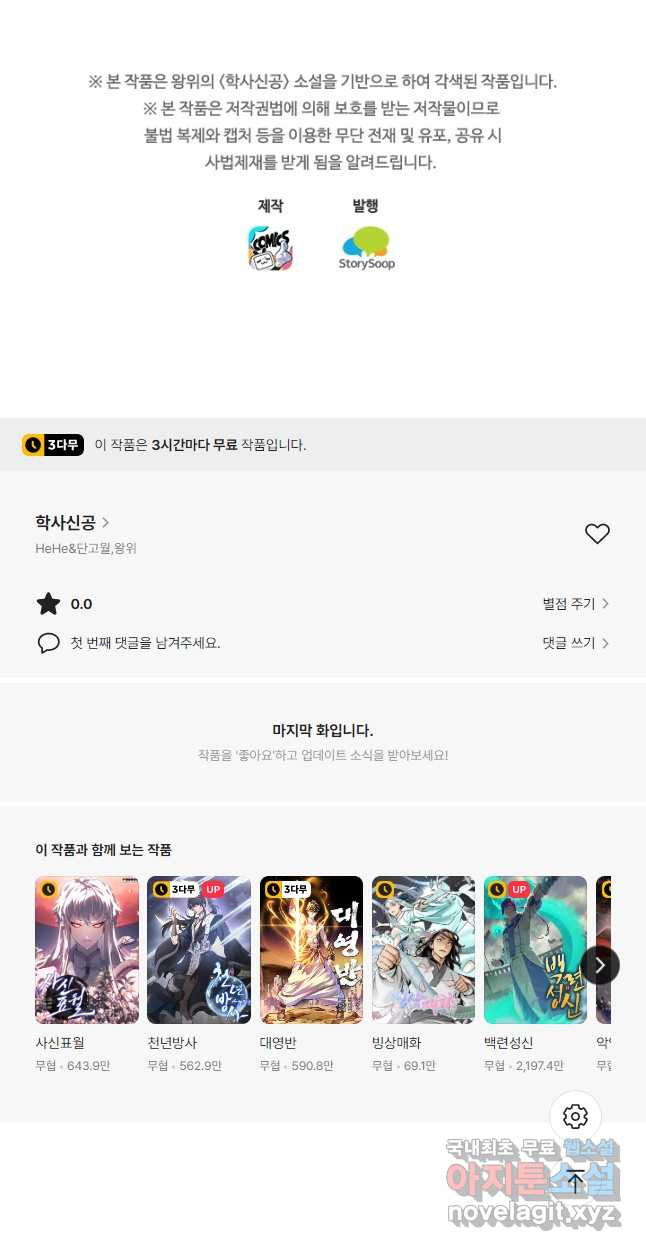Viewport: 646px width, 1251px height.
Task: Open the 학사신공 series page
Action: tap(72, 522)
